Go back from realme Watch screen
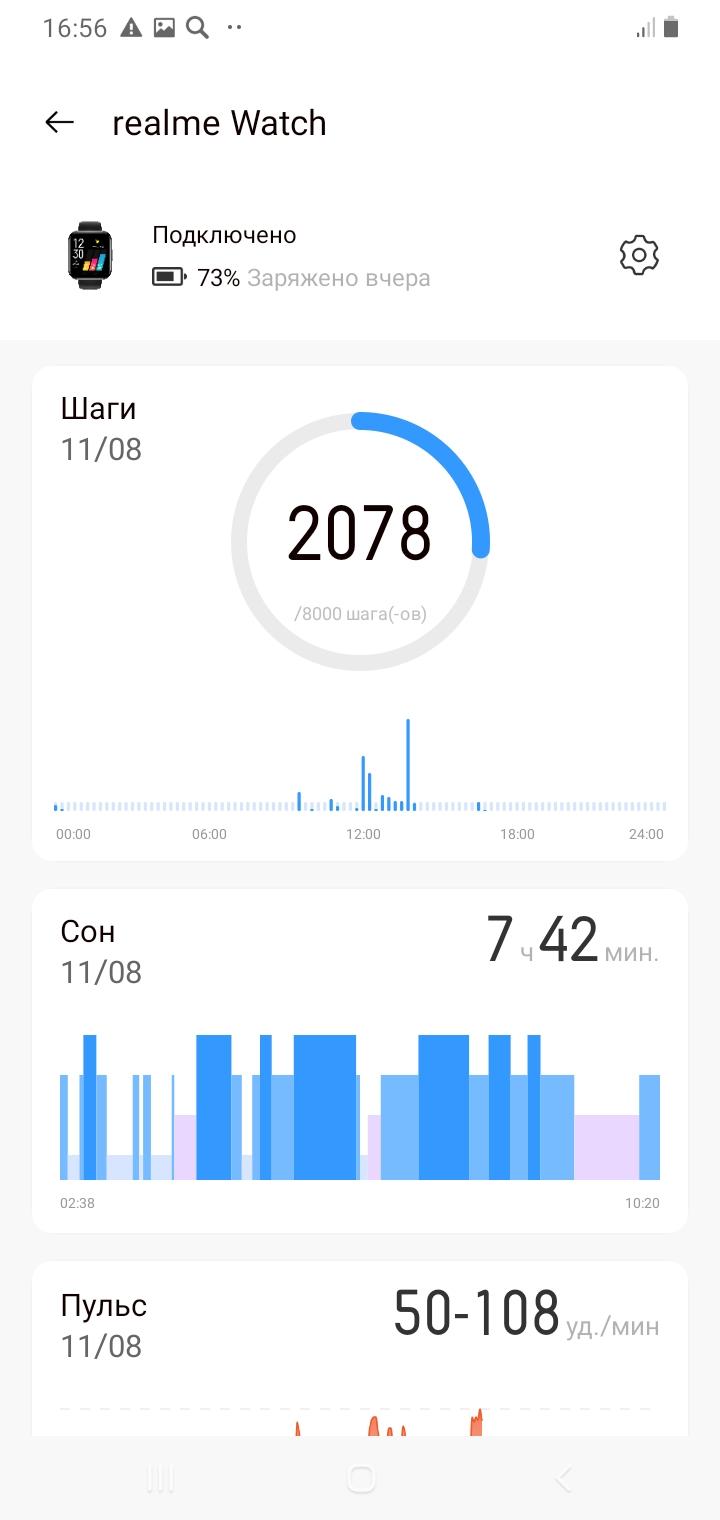Image resolution: width=720 pixels, height=1520 pixels. pos(60,122)
